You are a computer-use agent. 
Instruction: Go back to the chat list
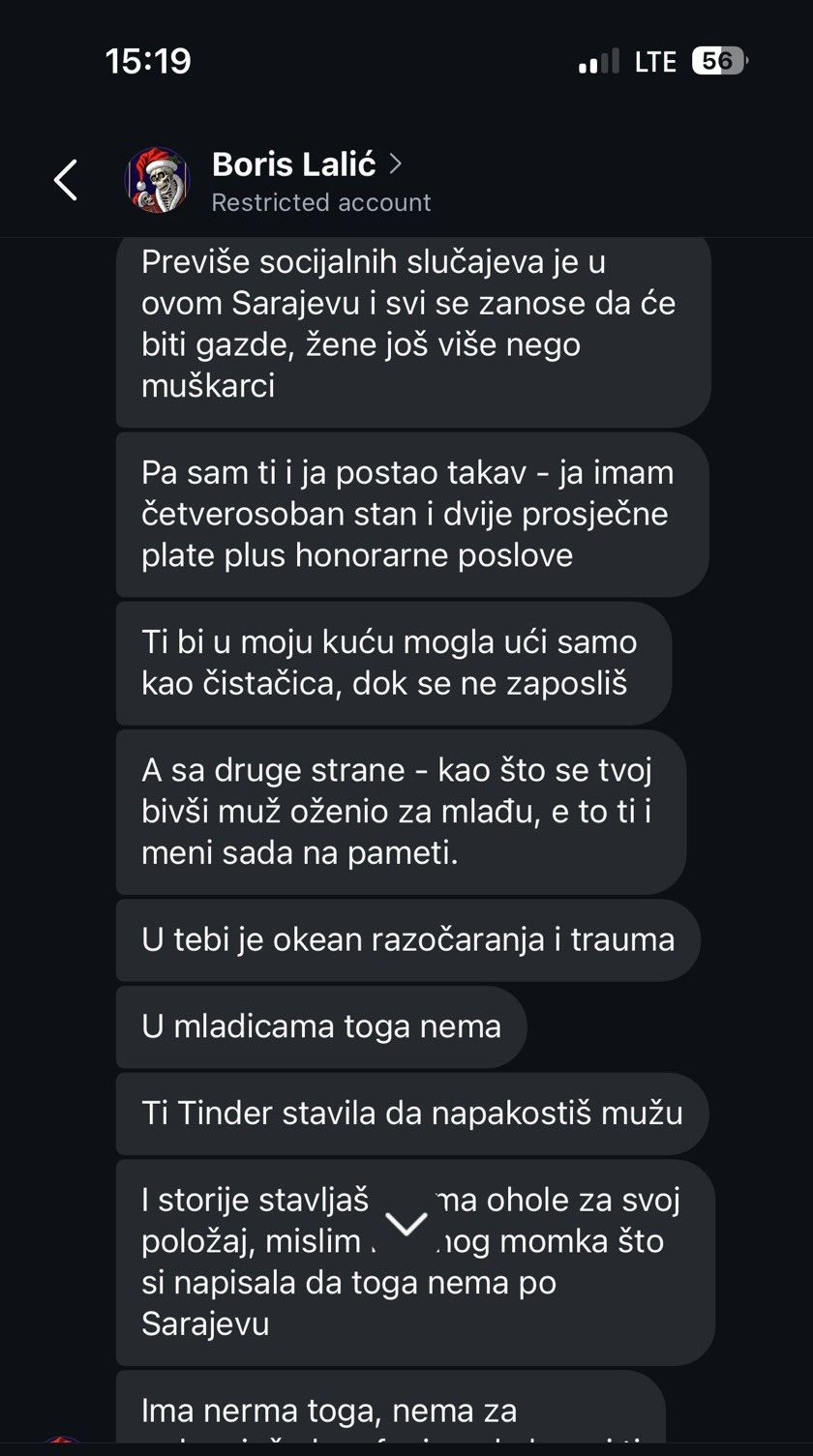tap(65, 181)
